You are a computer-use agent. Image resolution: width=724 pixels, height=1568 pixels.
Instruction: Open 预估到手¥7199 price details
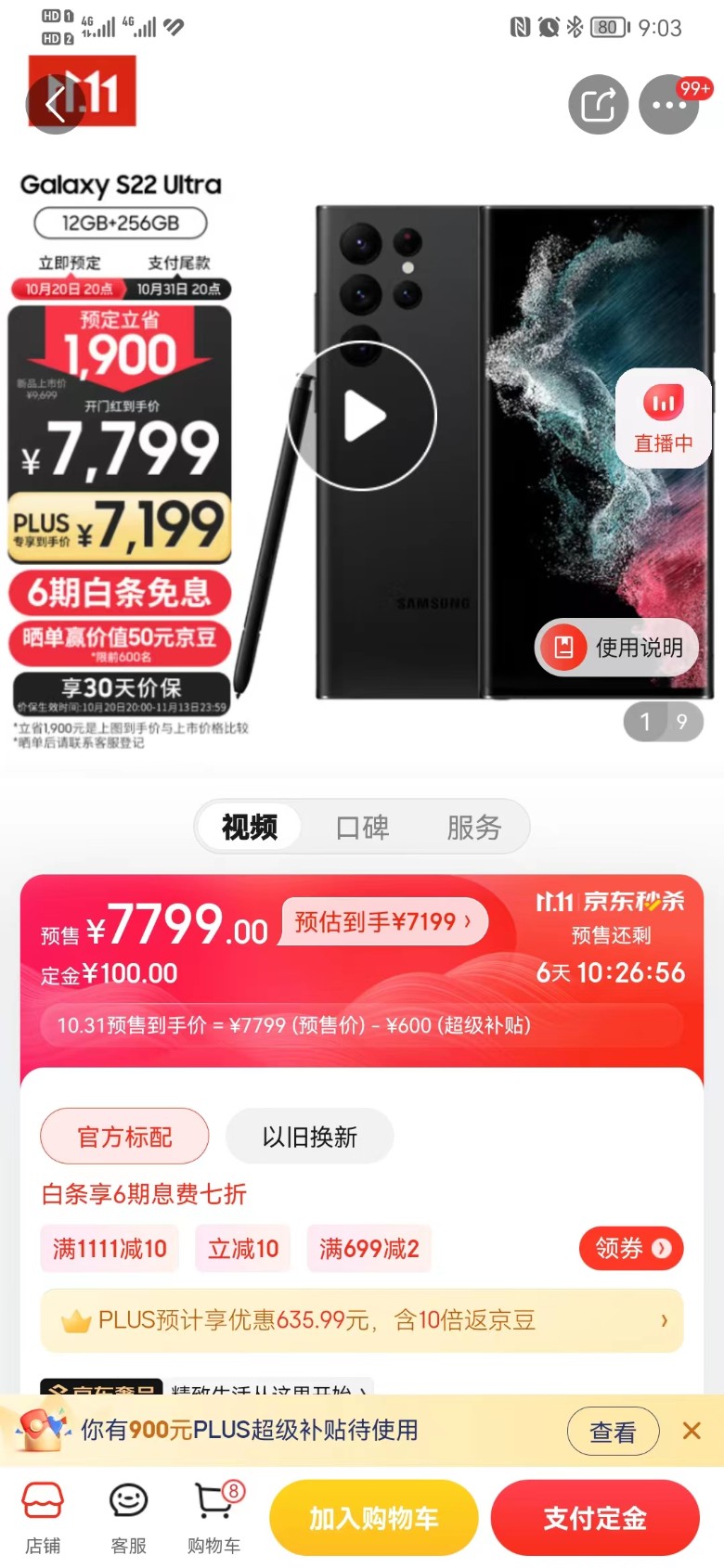(x=382, y=921)
